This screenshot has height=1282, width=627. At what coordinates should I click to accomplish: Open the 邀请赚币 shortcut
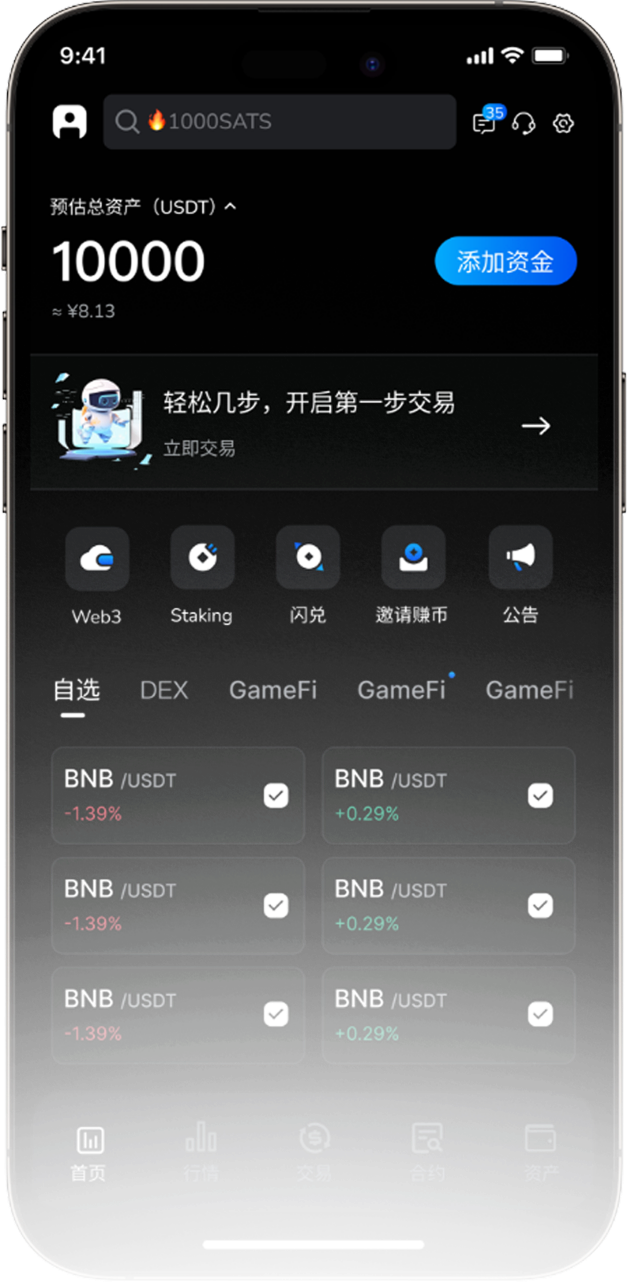[x=412, y=558]
